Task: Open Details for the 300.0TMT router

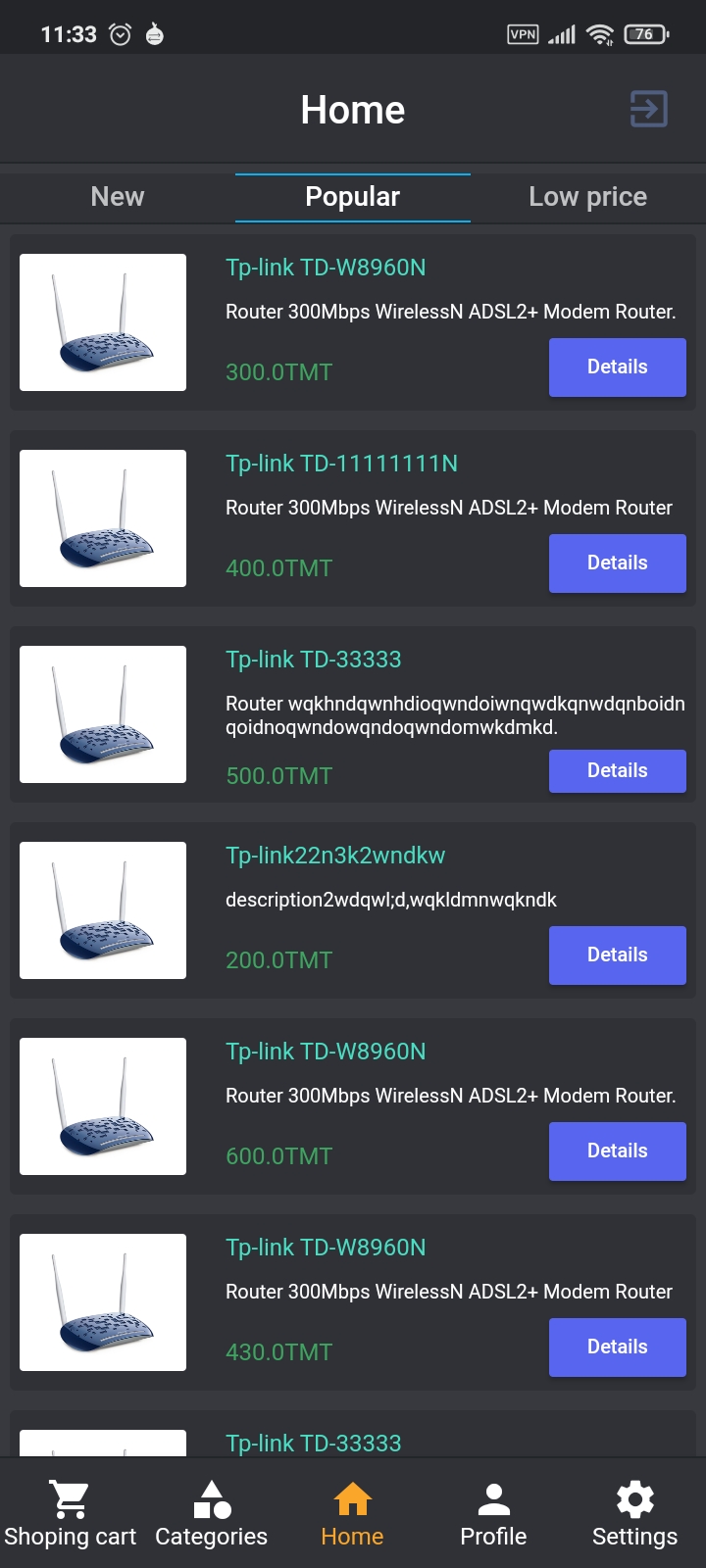Action: click(x=618, y=367)
